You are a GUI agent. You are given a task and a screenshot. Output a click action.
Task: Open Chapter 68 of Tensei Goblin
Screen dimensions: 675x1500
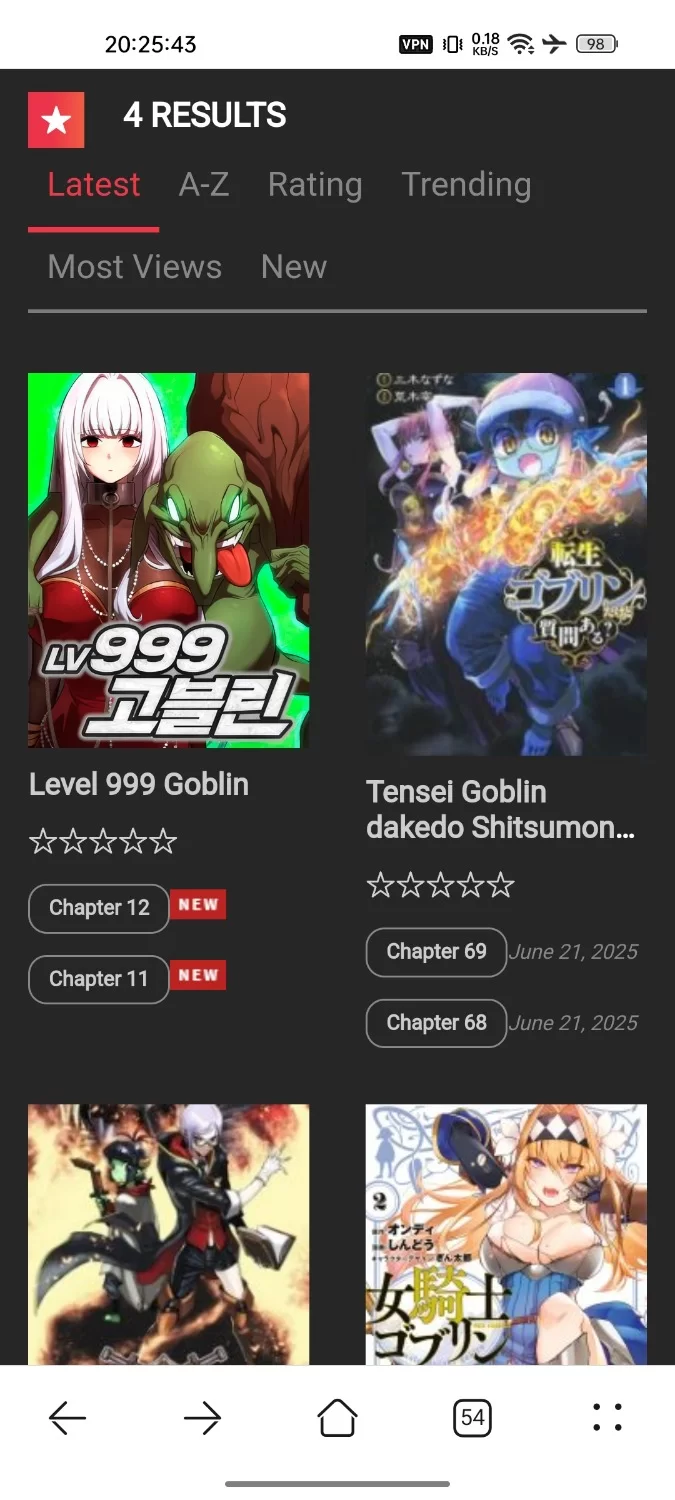(436, 1023)
